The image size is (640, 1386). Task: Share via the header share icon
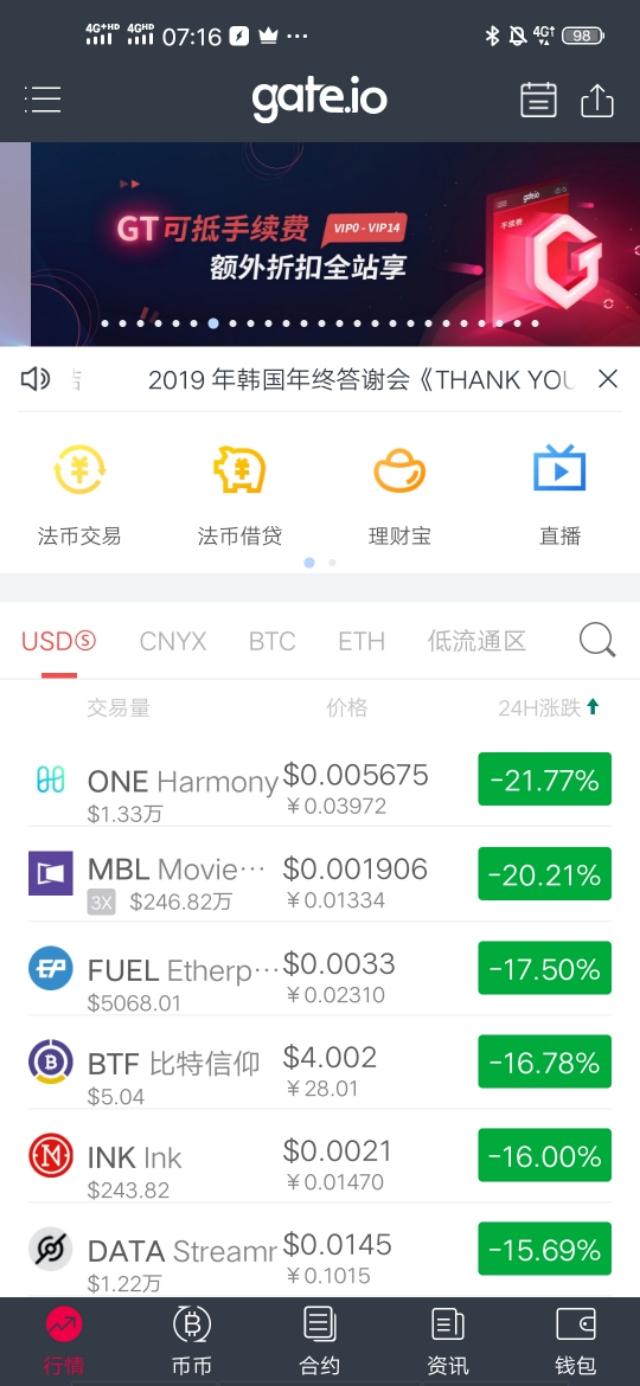click(597, 99)
